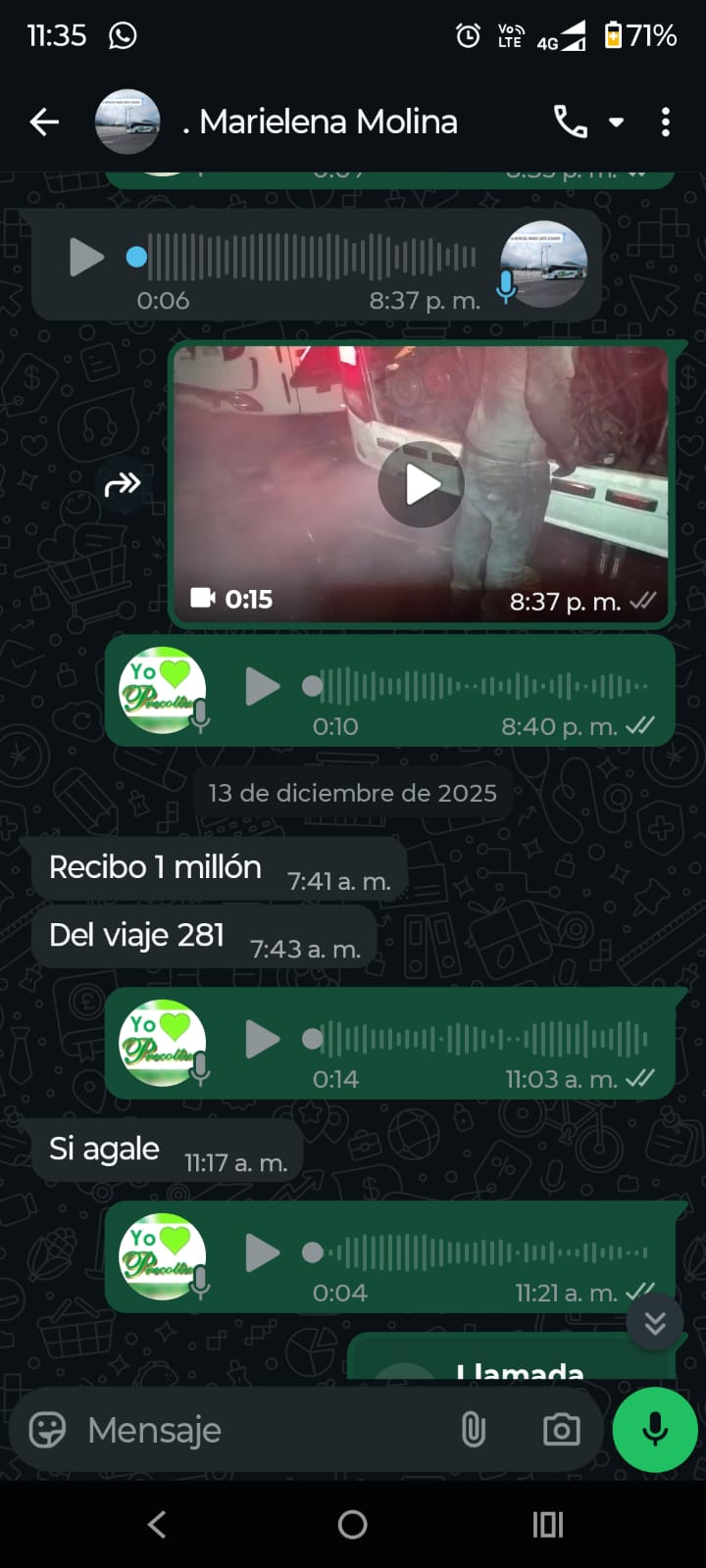Go back to the chats list
The height and width of the screenshot is (1568, 706).
[x=44, y=122]
